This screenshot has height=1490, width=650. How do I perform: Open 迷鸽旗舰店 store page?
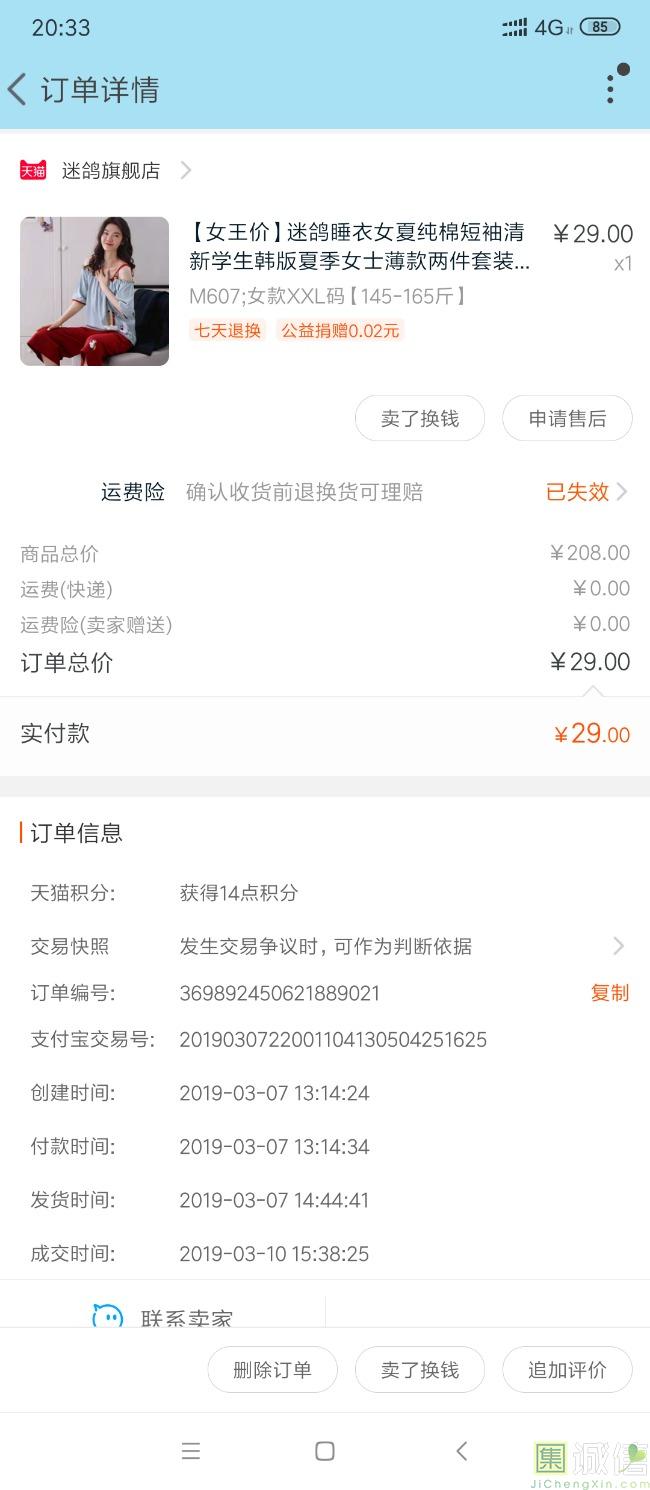(x=110, y=171)
